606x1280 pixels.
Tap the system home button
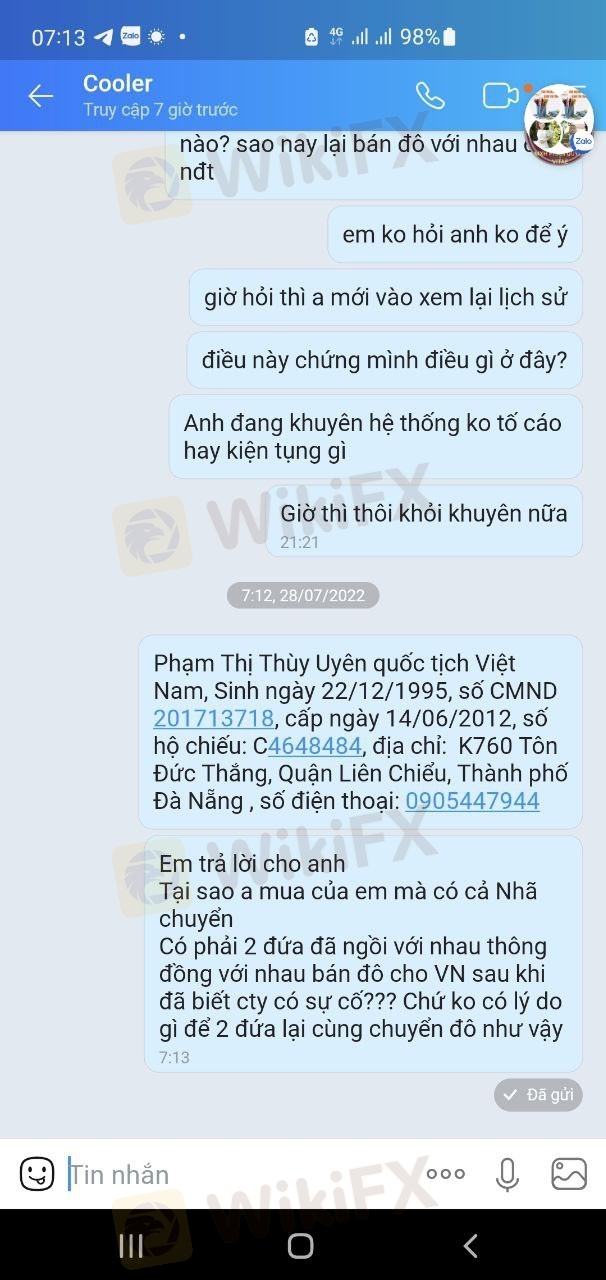[x=301, y=1245]
